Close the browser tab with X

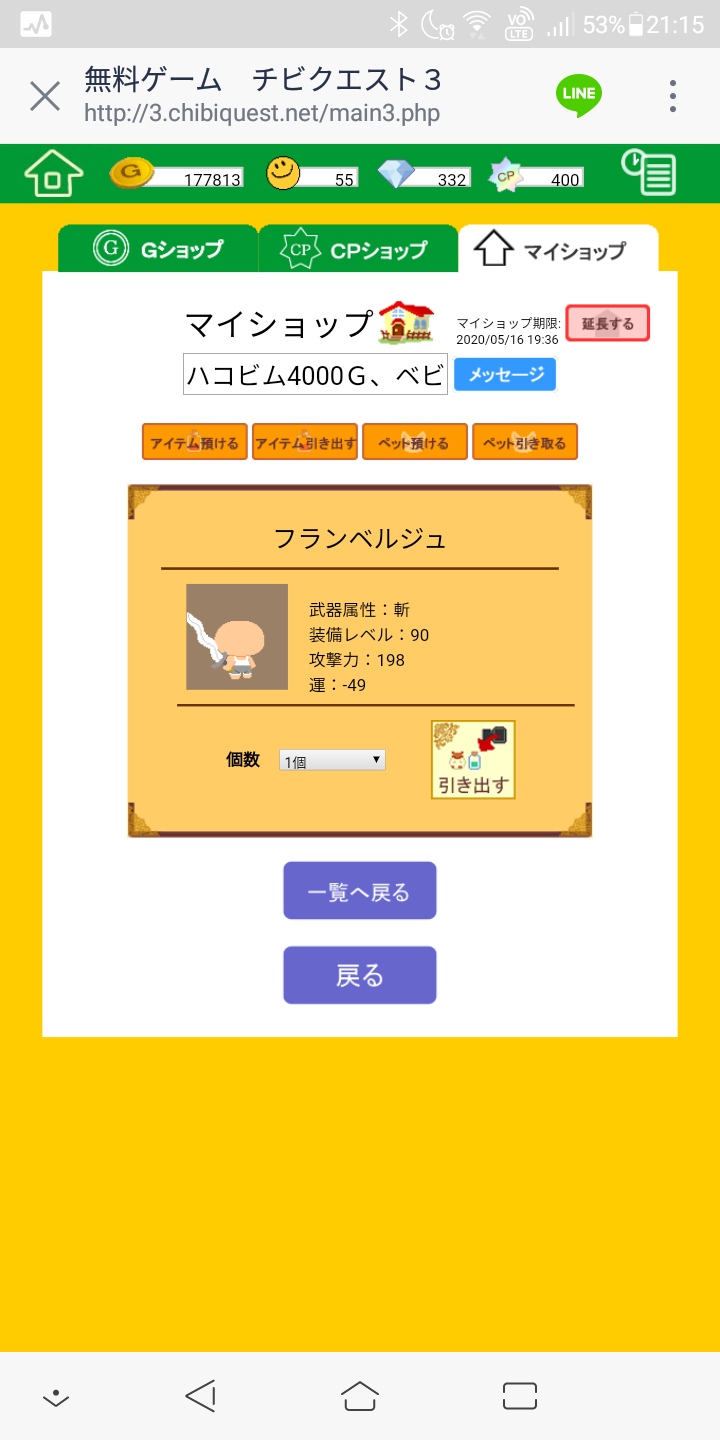coord(45,96)
